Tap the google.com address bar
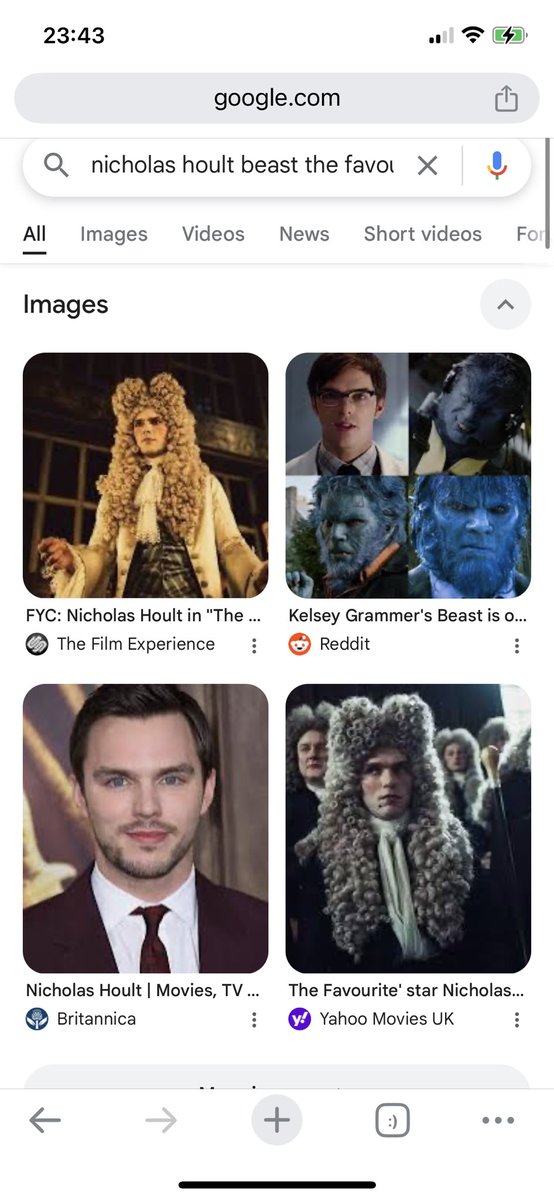Image resolution: width=554 pixels, height=1200 pixels. 277,98
